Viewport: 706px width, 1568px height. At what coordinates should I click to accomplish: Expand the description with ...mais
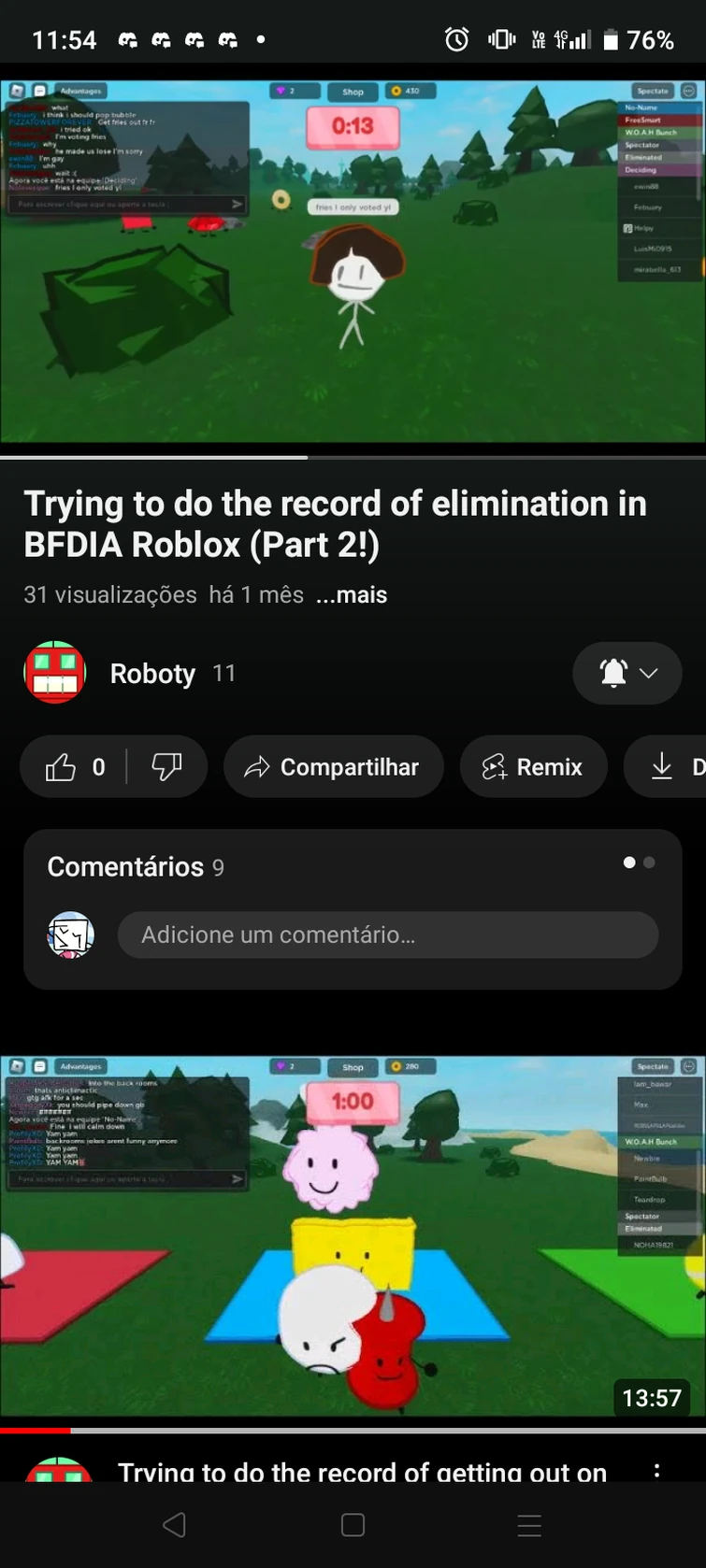coord(352,595)
